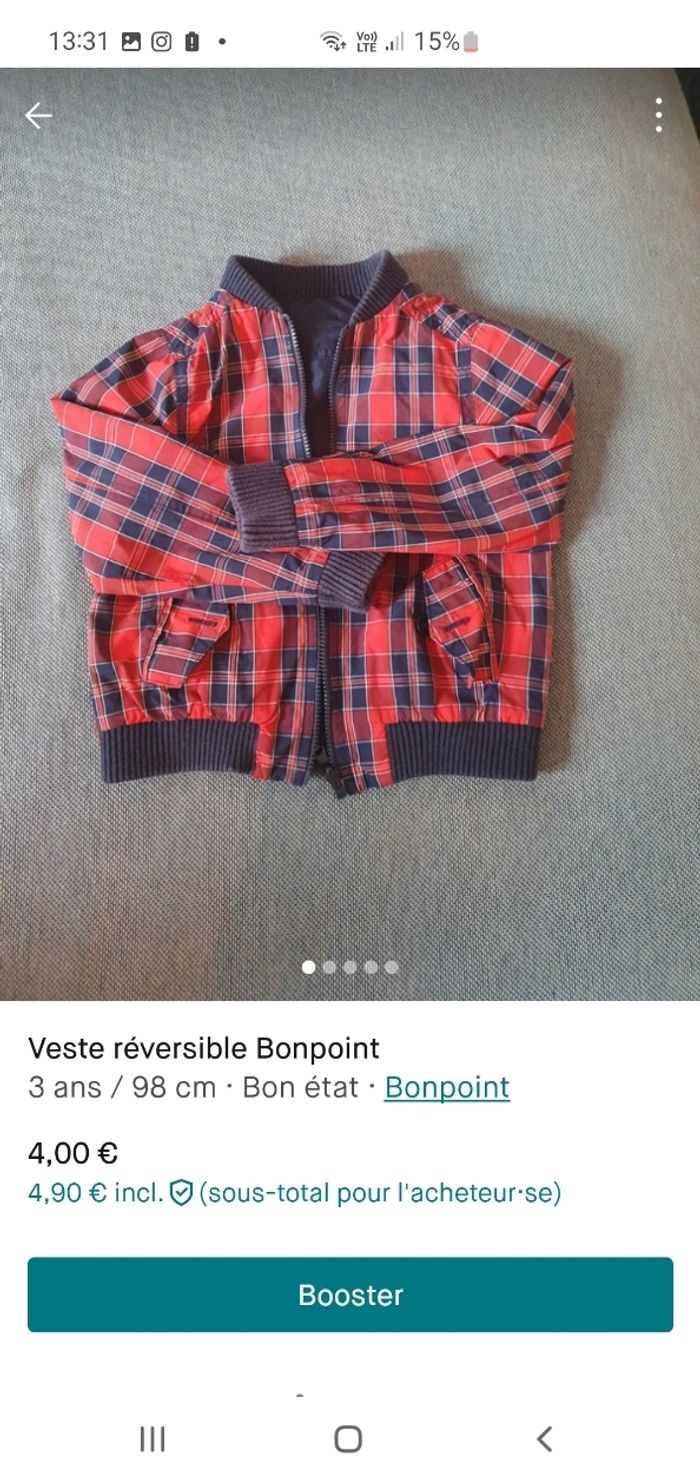700x1478 pixels.
Task: Go back using the top arrow
Action: coord(39,116)
